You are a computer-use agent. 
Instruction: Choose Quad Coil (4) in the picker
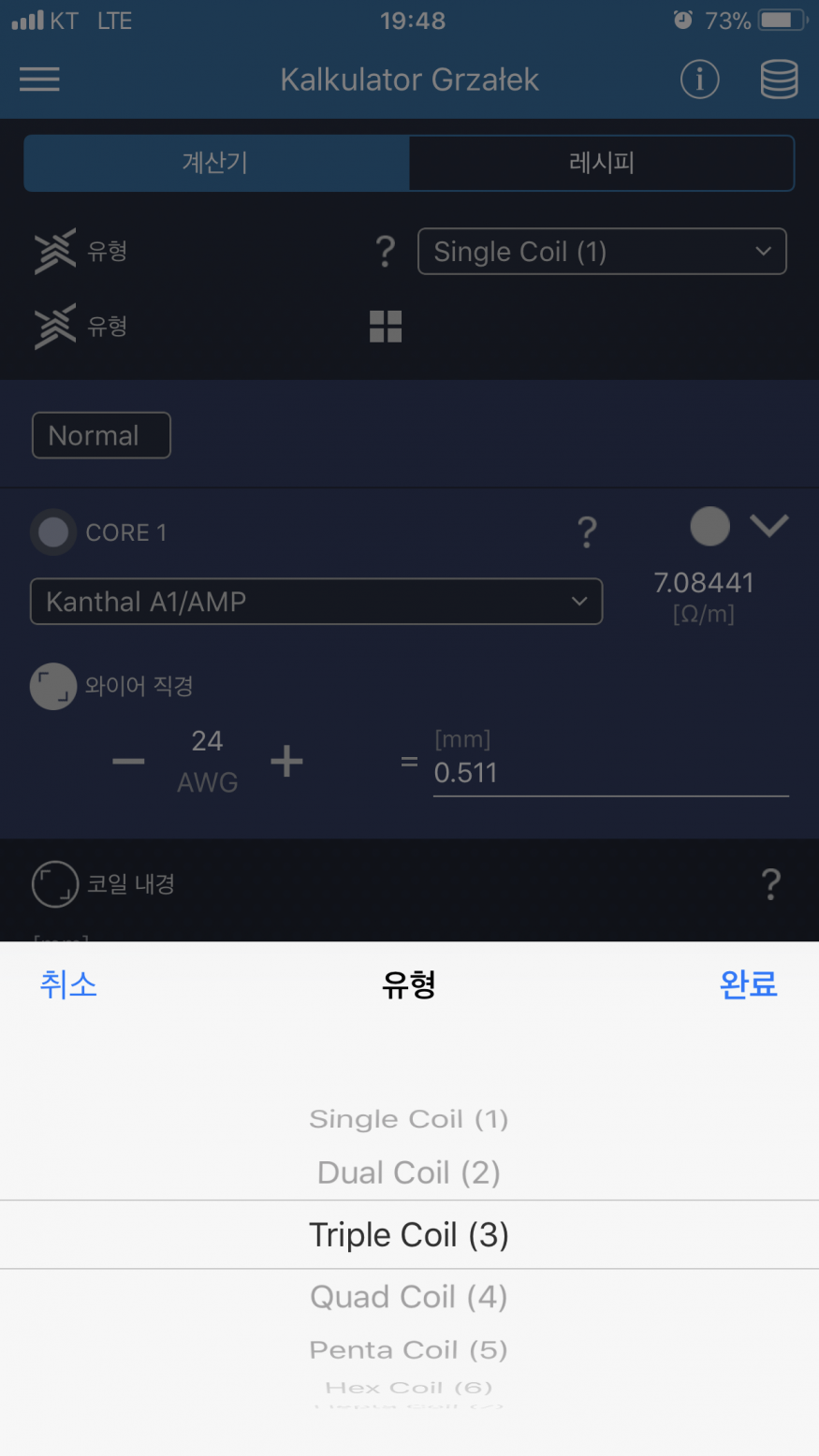409,1297
